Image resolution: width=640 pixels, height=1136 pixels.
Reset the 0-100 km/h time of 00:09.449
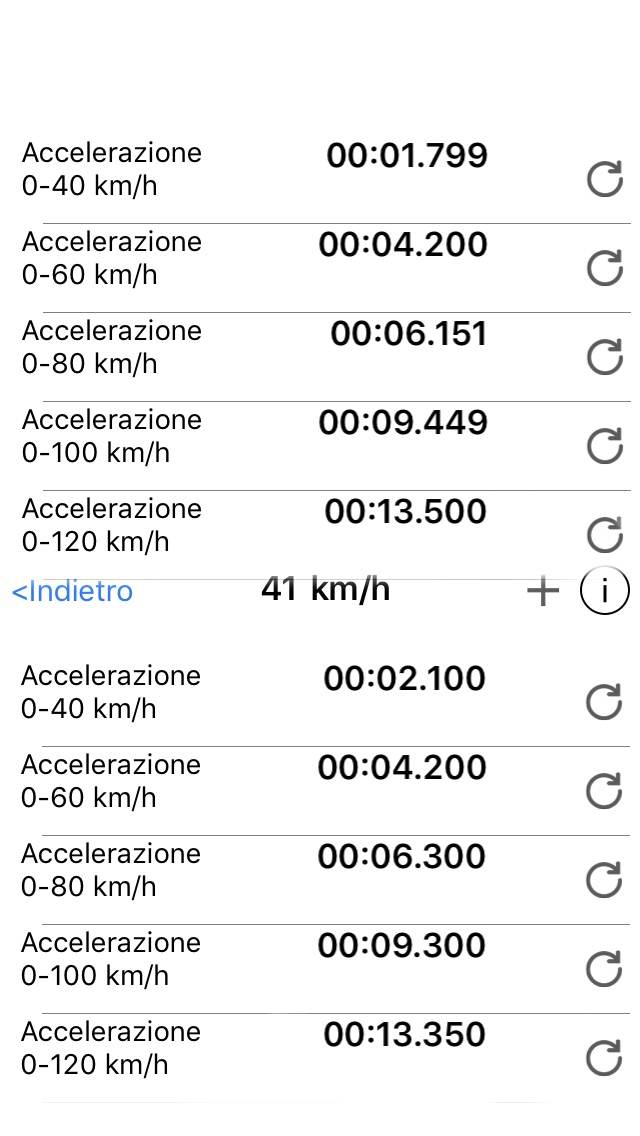[x=604, y=446]
